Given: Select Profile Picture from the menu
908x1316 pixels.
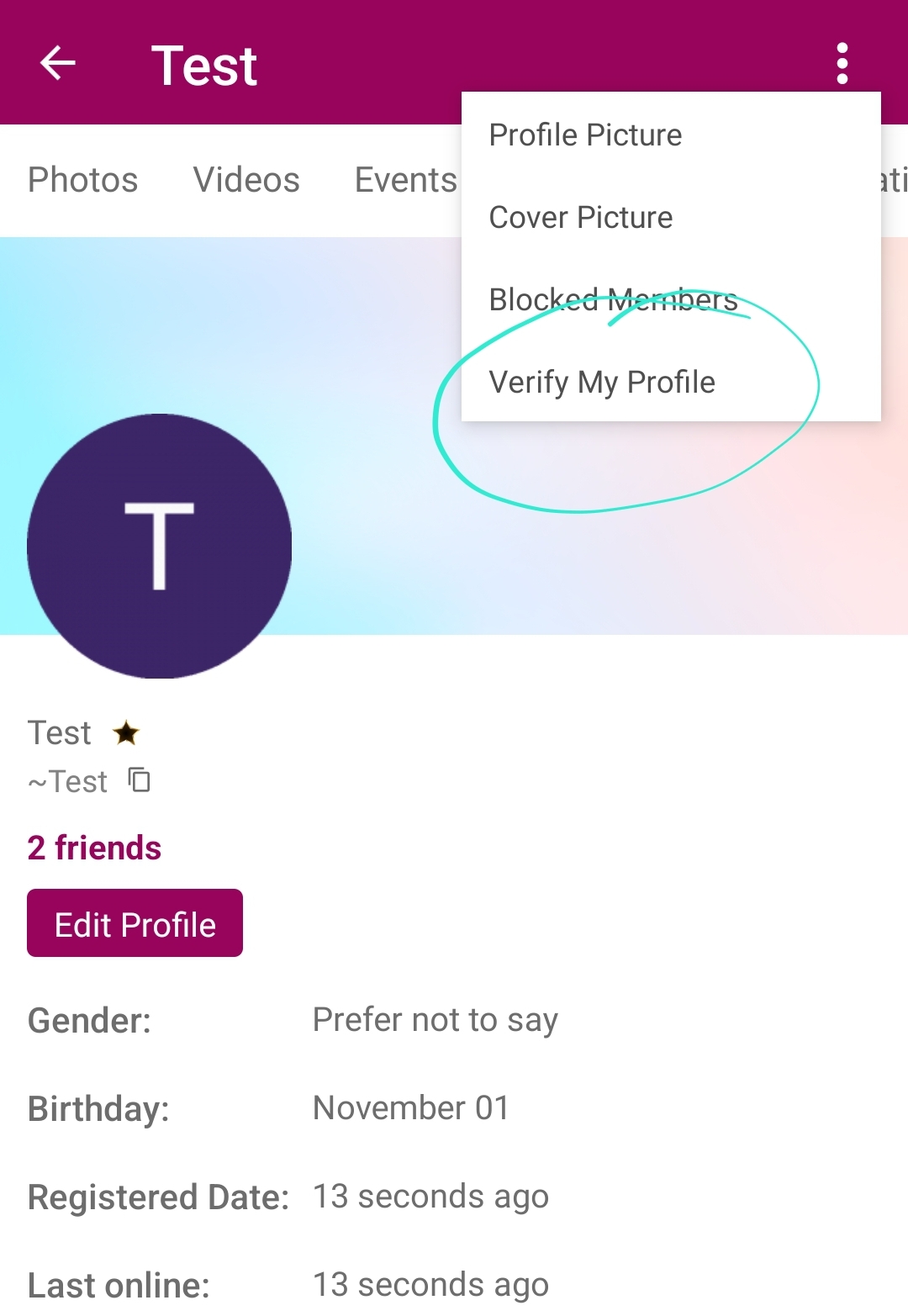Looking at the screenshot, I should (x=585, y=135).
